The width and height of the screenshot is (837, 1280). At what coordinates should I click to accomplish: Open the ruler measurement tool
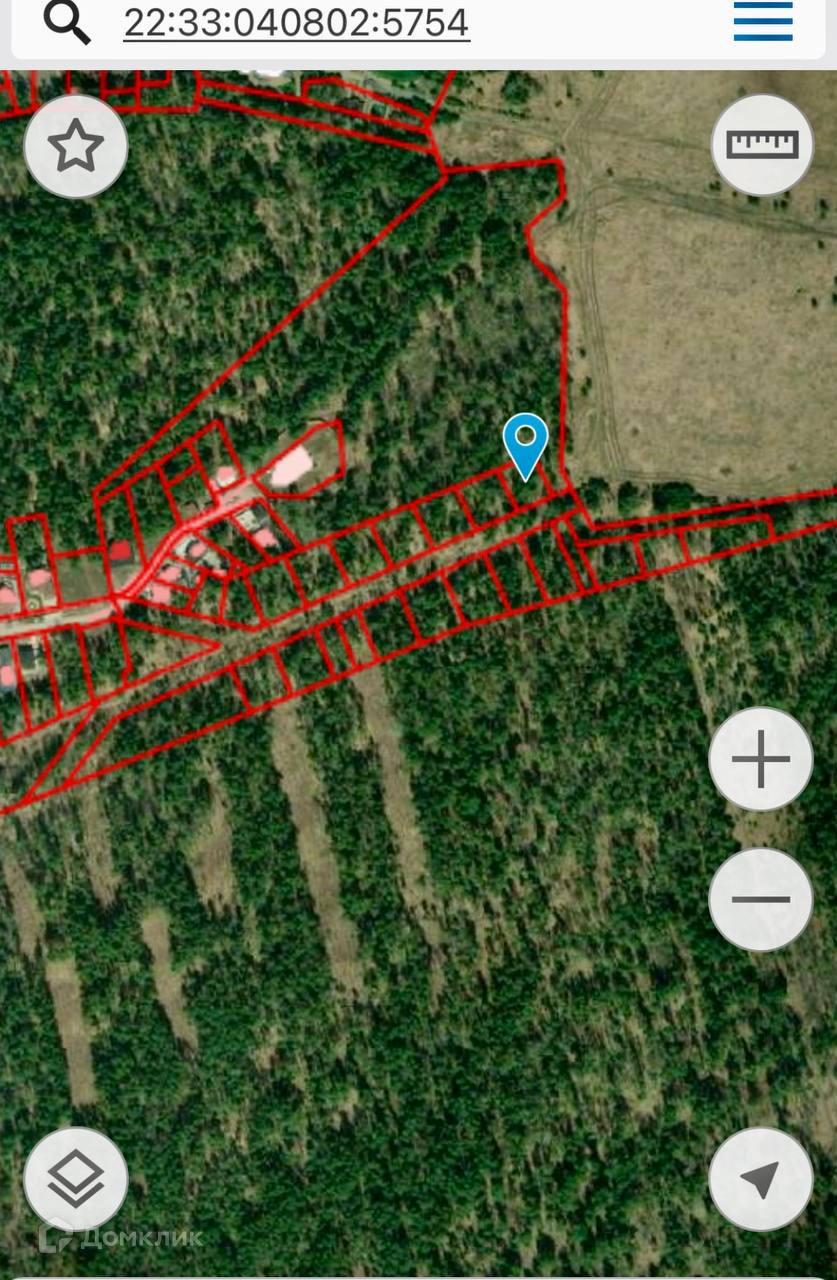point(762,146)
